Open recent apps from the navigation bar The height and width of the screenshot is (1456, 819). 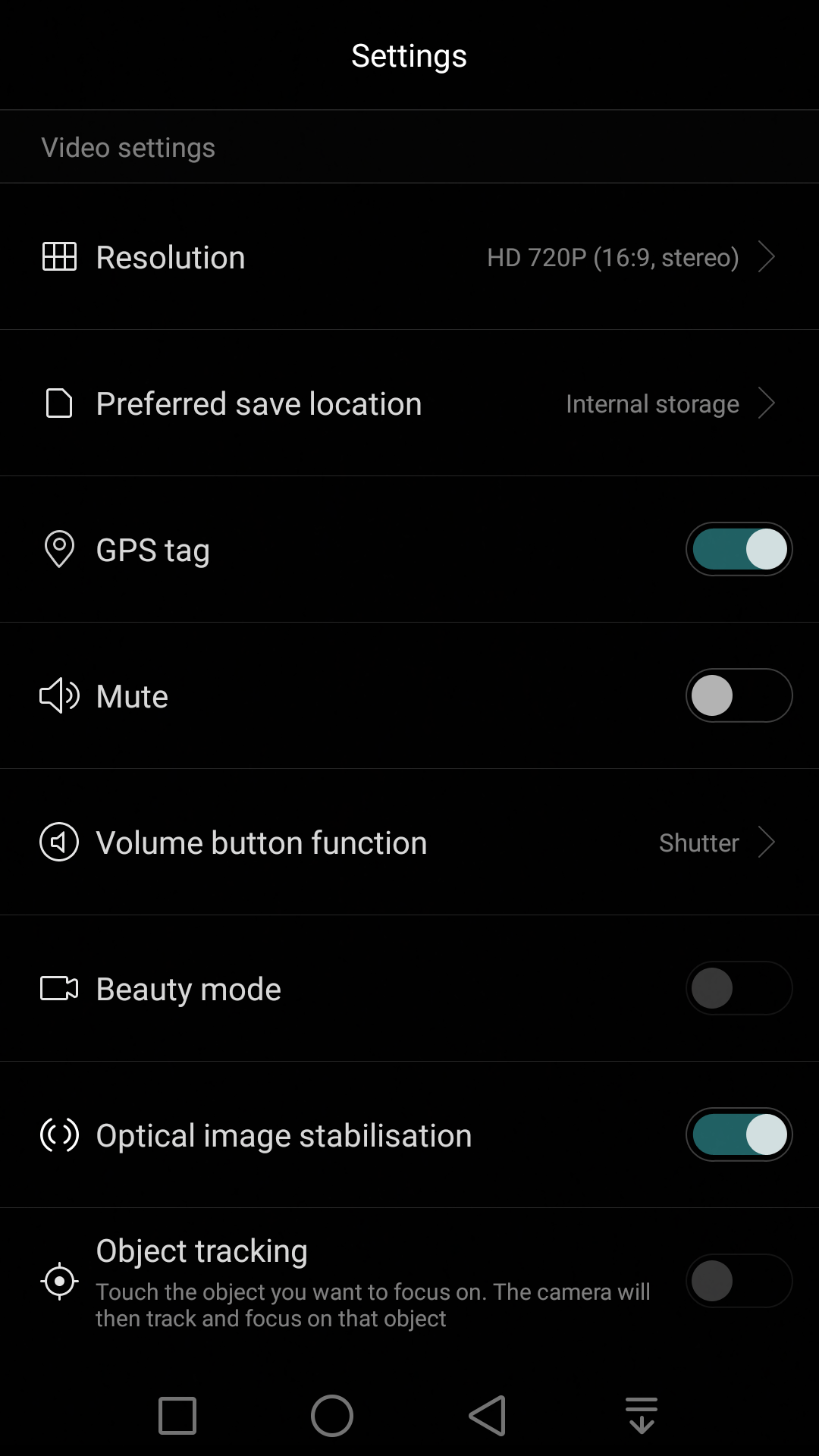177,1416
